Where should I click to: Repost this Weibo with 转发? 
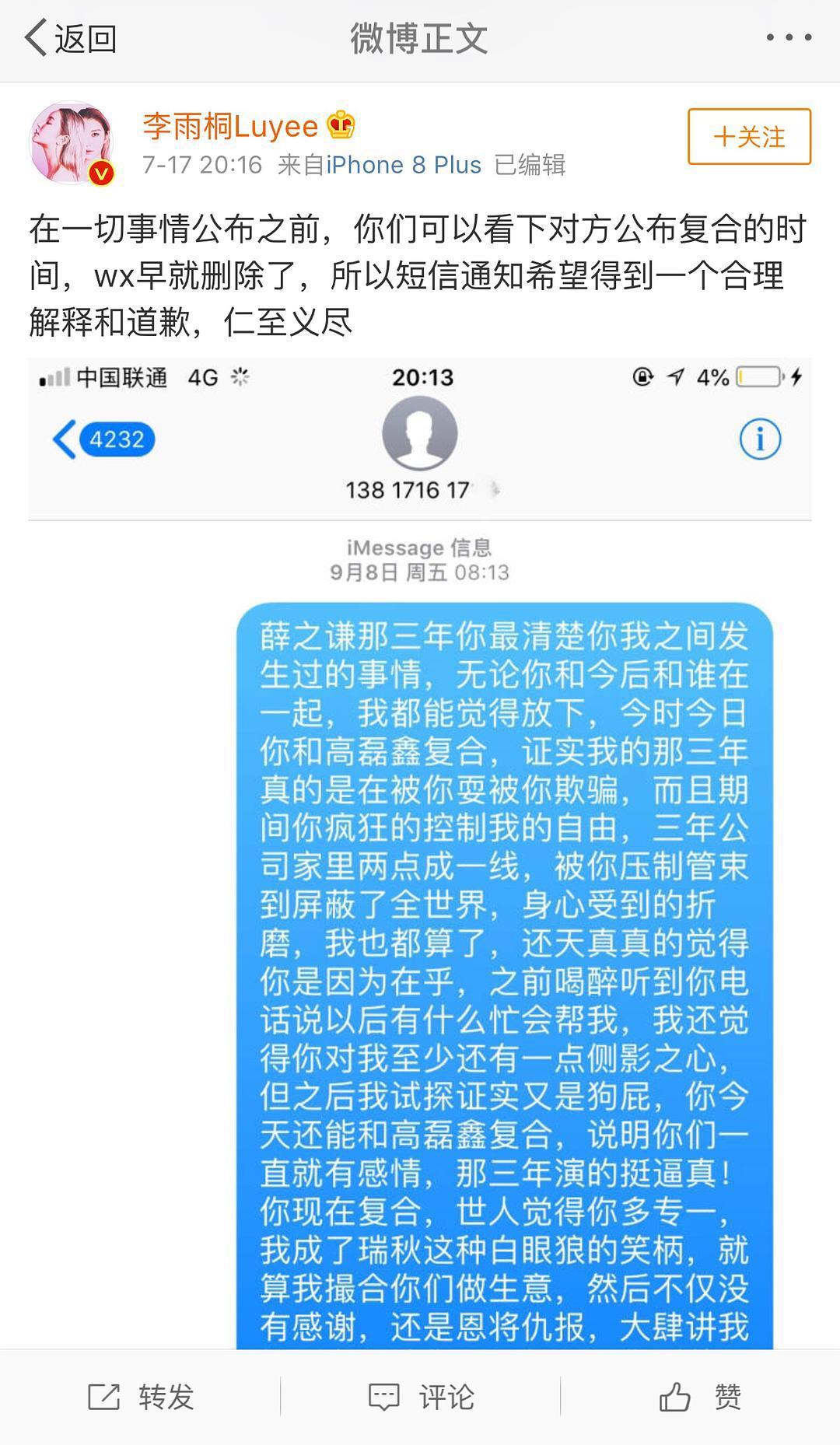point(141,1397)
